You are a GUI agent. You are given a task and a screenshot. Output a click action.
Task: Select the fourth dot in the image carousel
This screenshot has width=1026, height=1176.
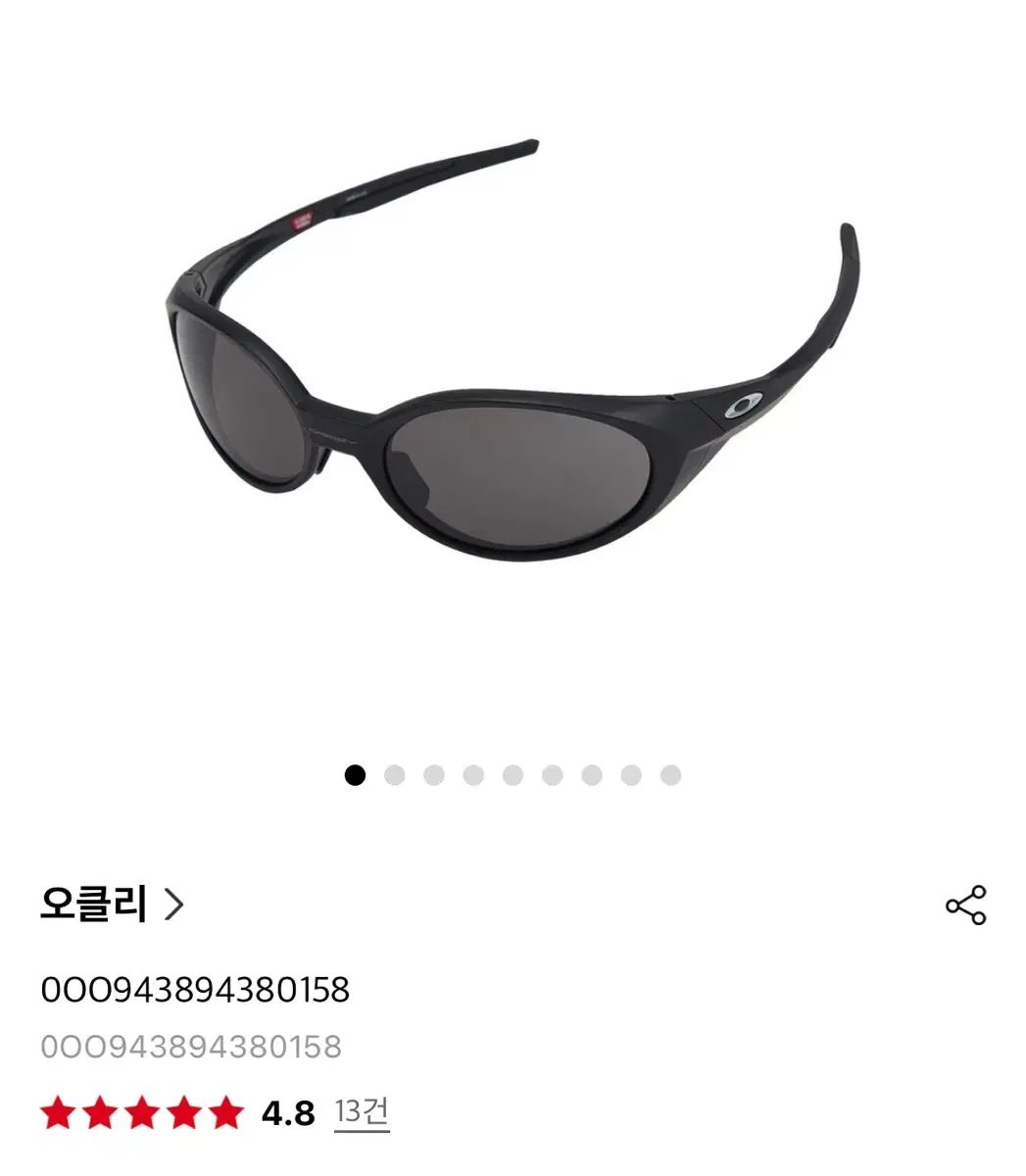[473, 774]
